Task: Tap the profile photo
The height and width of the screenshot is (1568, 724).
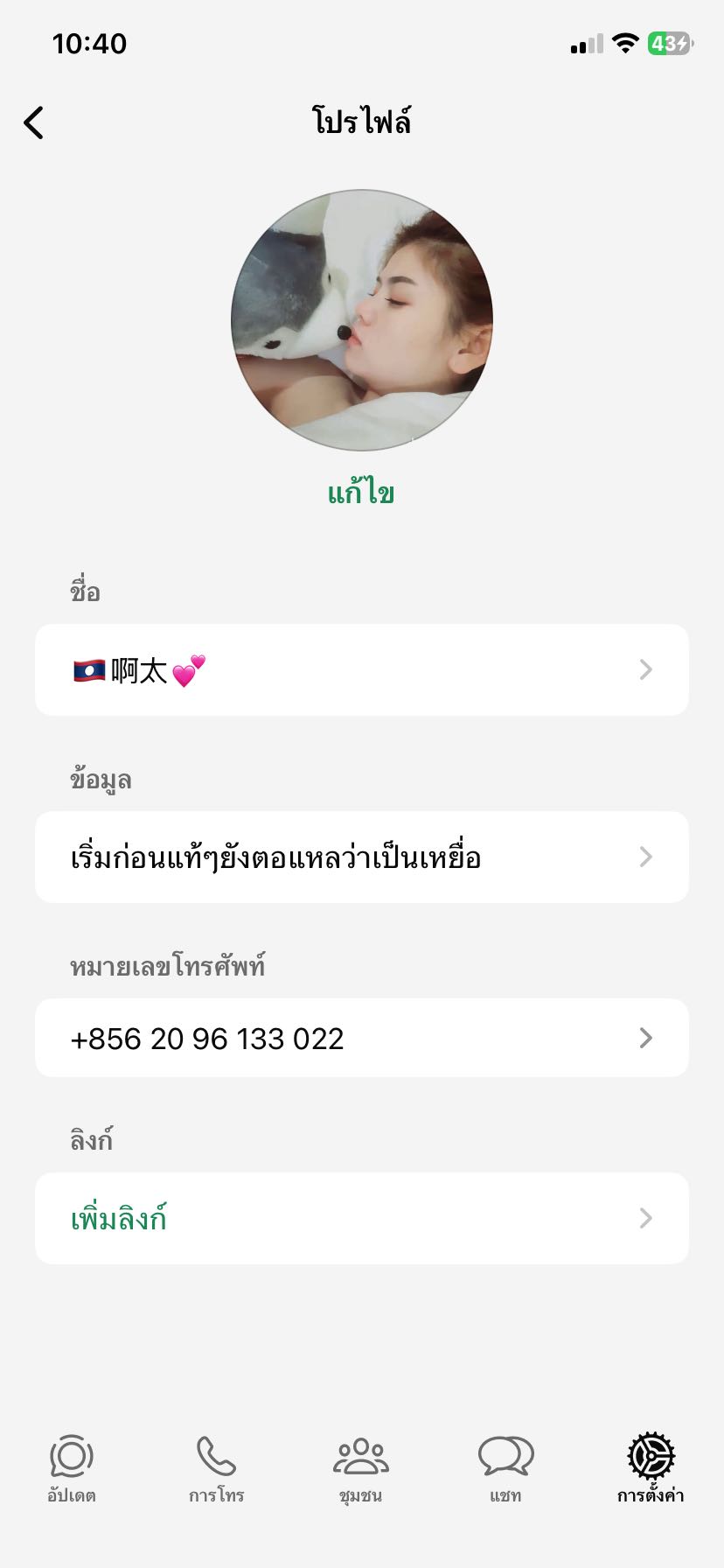Action: click(x=362, y=320)
